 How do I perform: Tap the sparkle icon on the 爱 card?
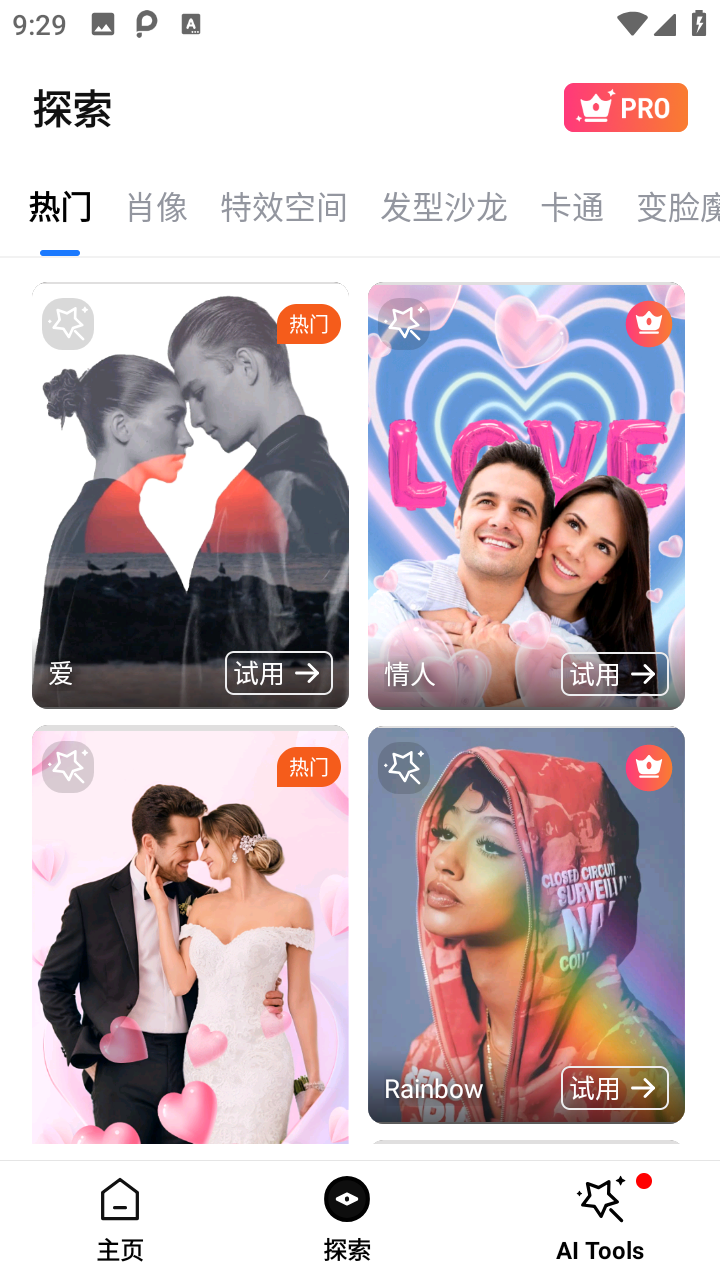[68, 324]
